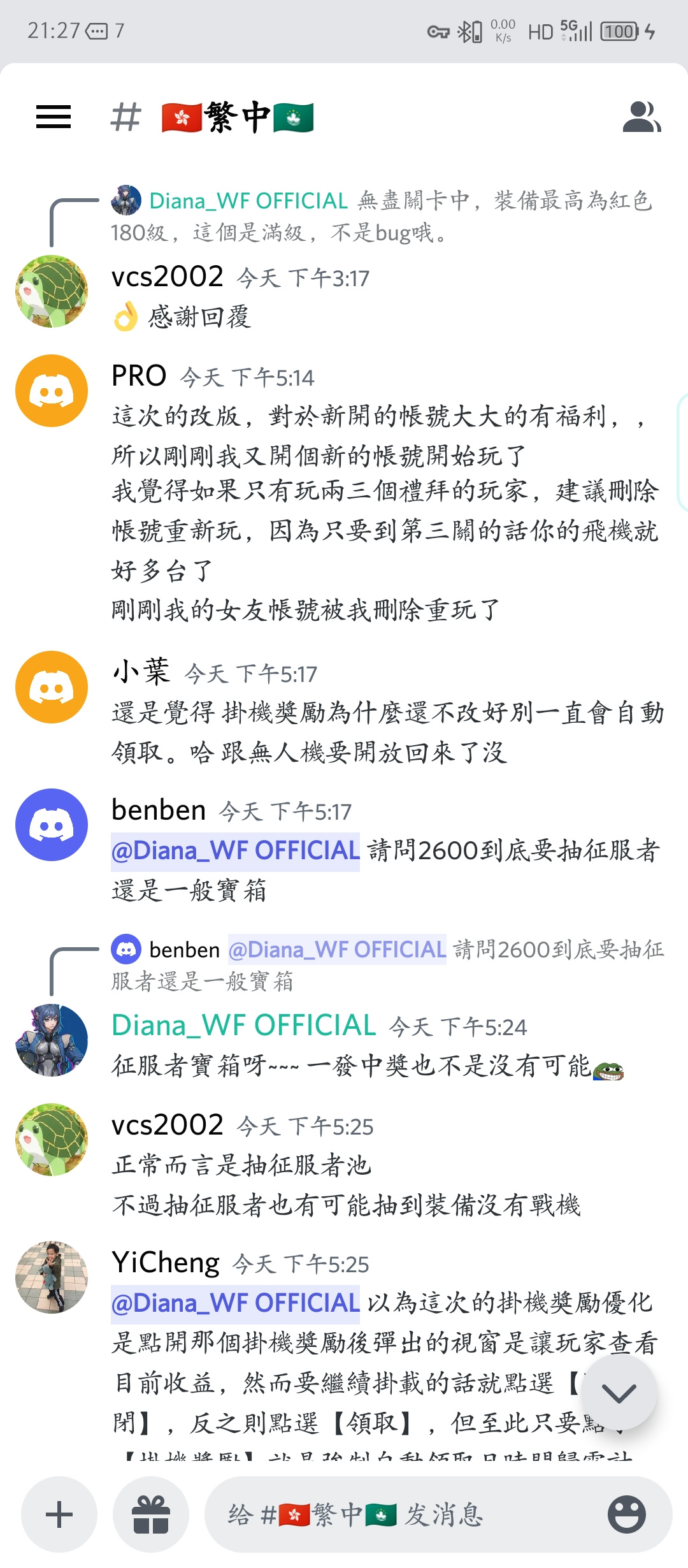Open 小葉's avatar profile
Image resolution: width=688 pixels, height=1568 pixels.
pos(52,687)
